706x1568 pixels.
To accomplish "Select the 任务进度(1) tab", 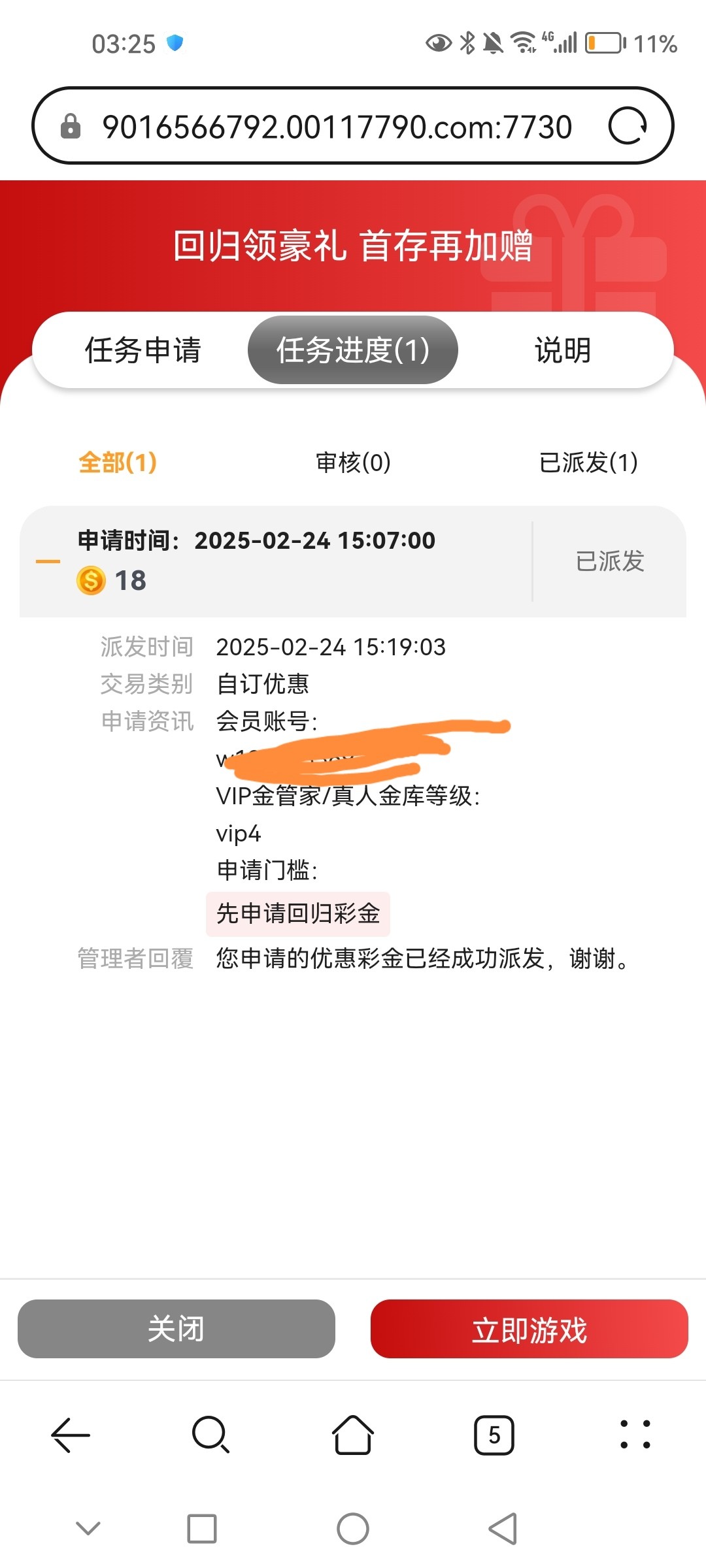I will click(x=353, y=350).
